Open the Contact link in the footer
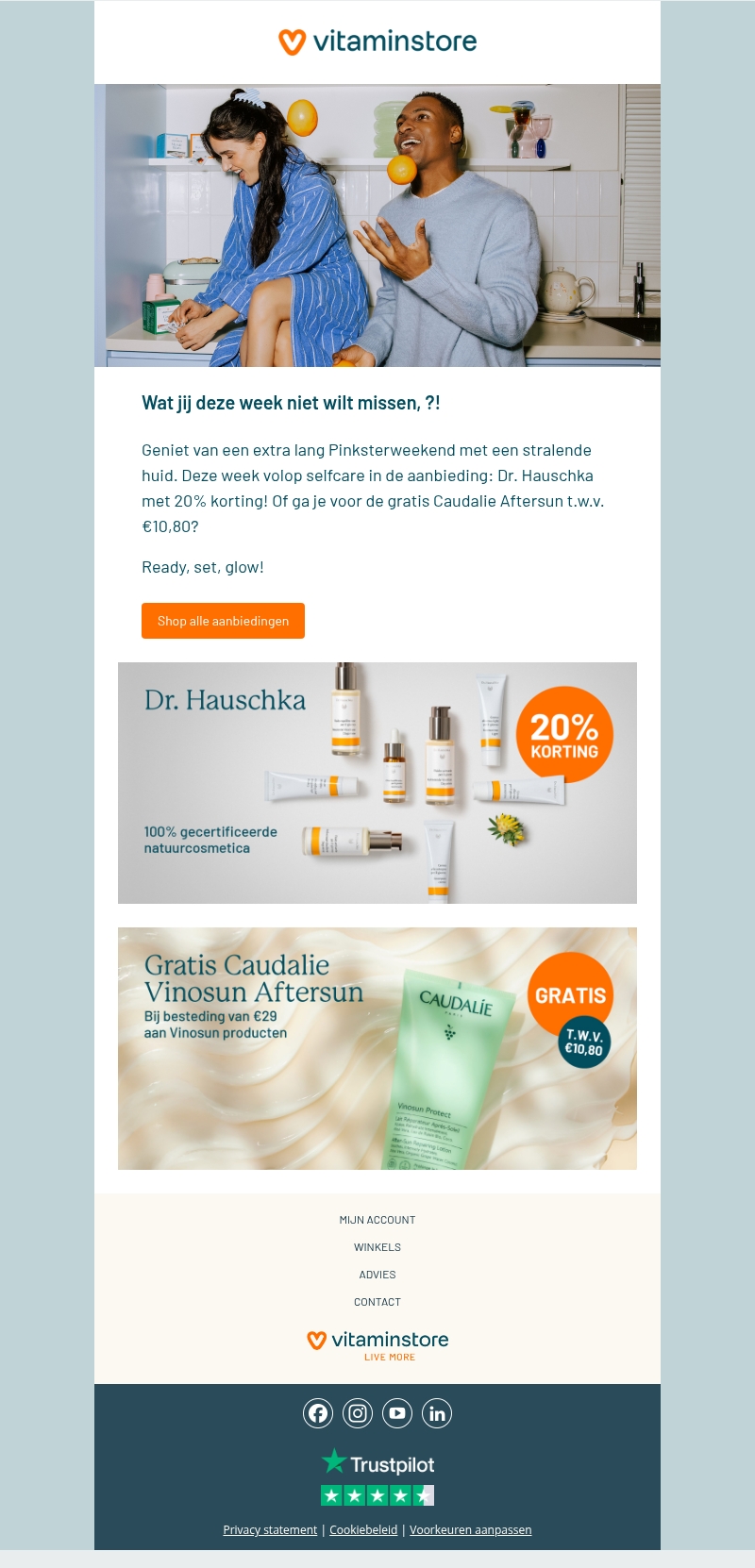 coord(377,1302)
